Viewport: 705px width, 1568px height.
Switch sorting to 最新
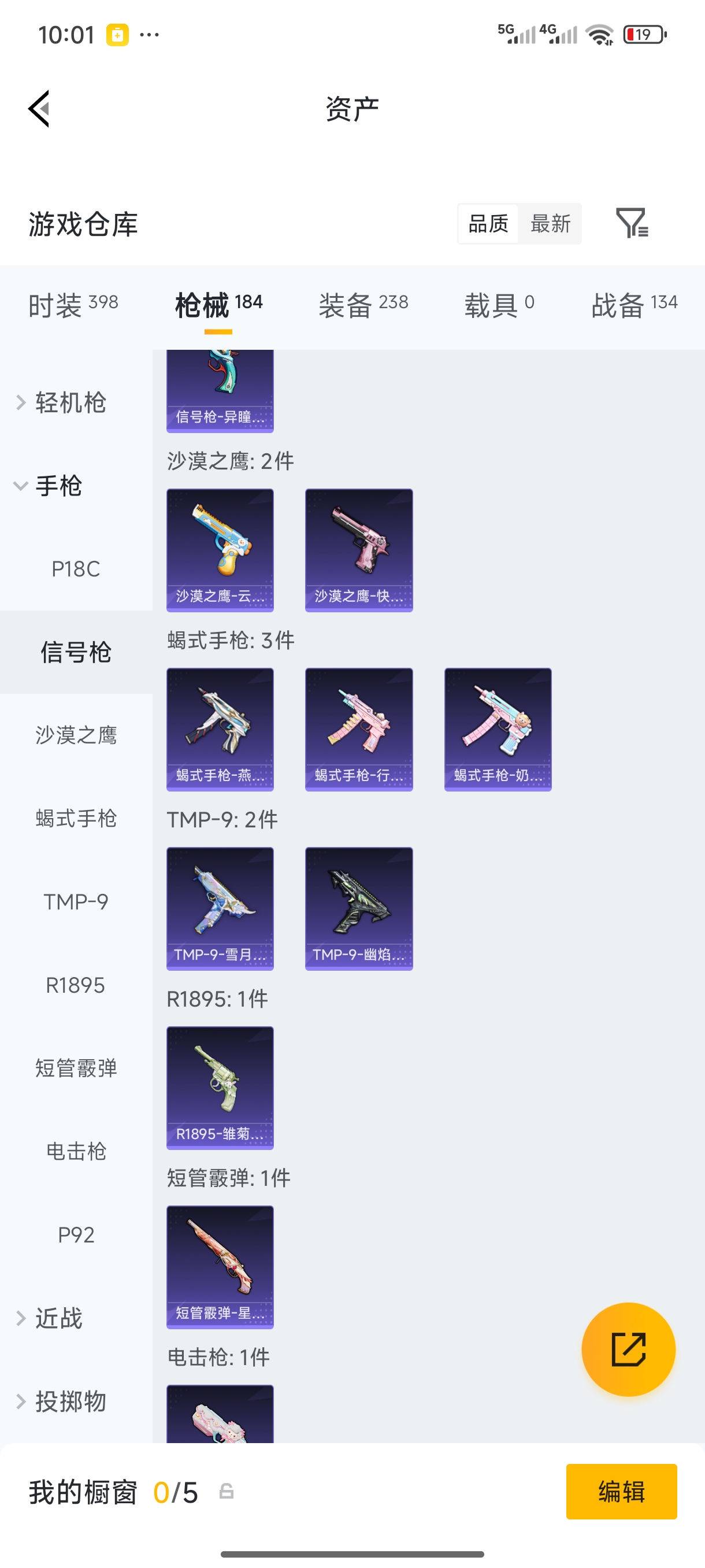pyautogui.click(x=551, y=224)
